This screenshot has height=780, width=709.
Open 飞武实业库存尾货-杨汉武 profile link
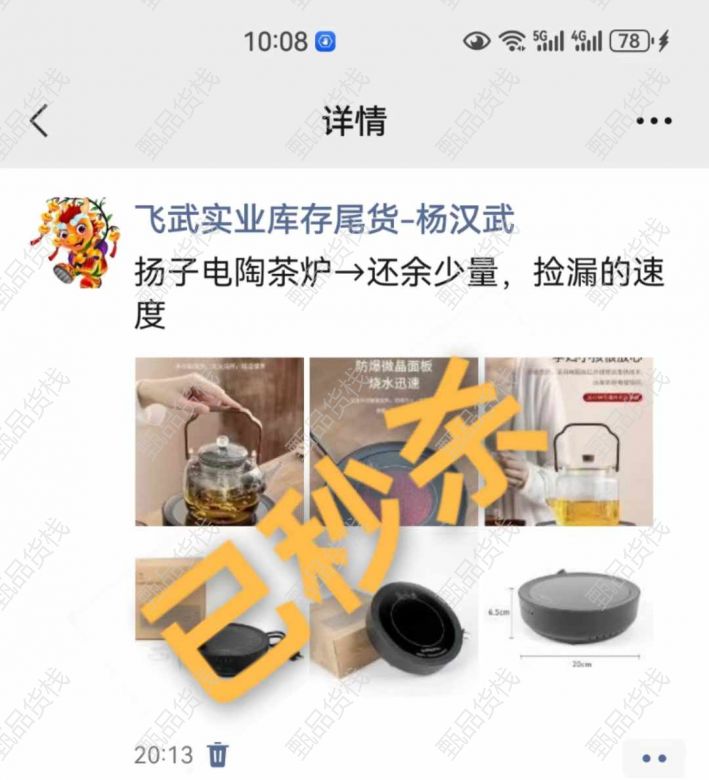324,221
